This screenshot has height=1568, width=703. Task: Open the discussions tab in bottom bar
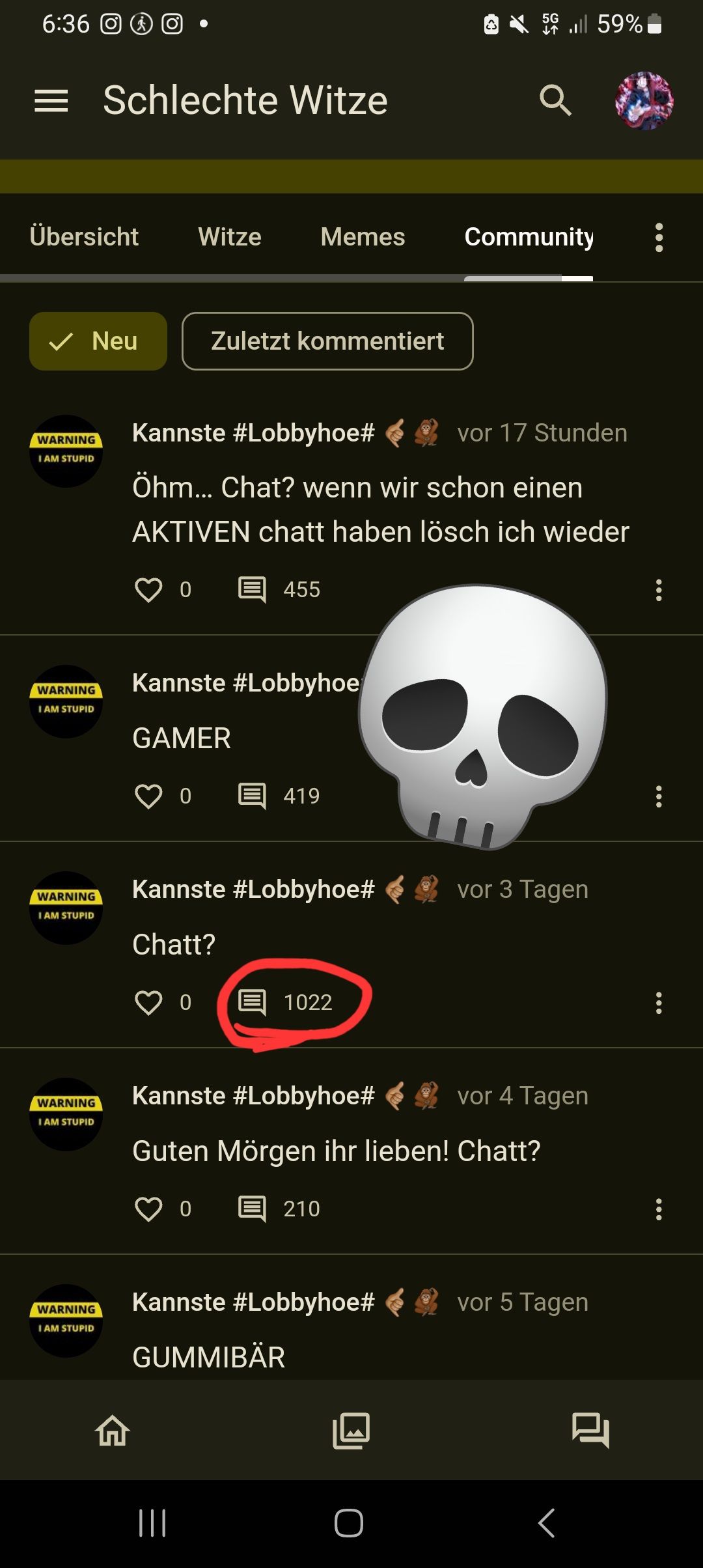[x=590, y=1431]
